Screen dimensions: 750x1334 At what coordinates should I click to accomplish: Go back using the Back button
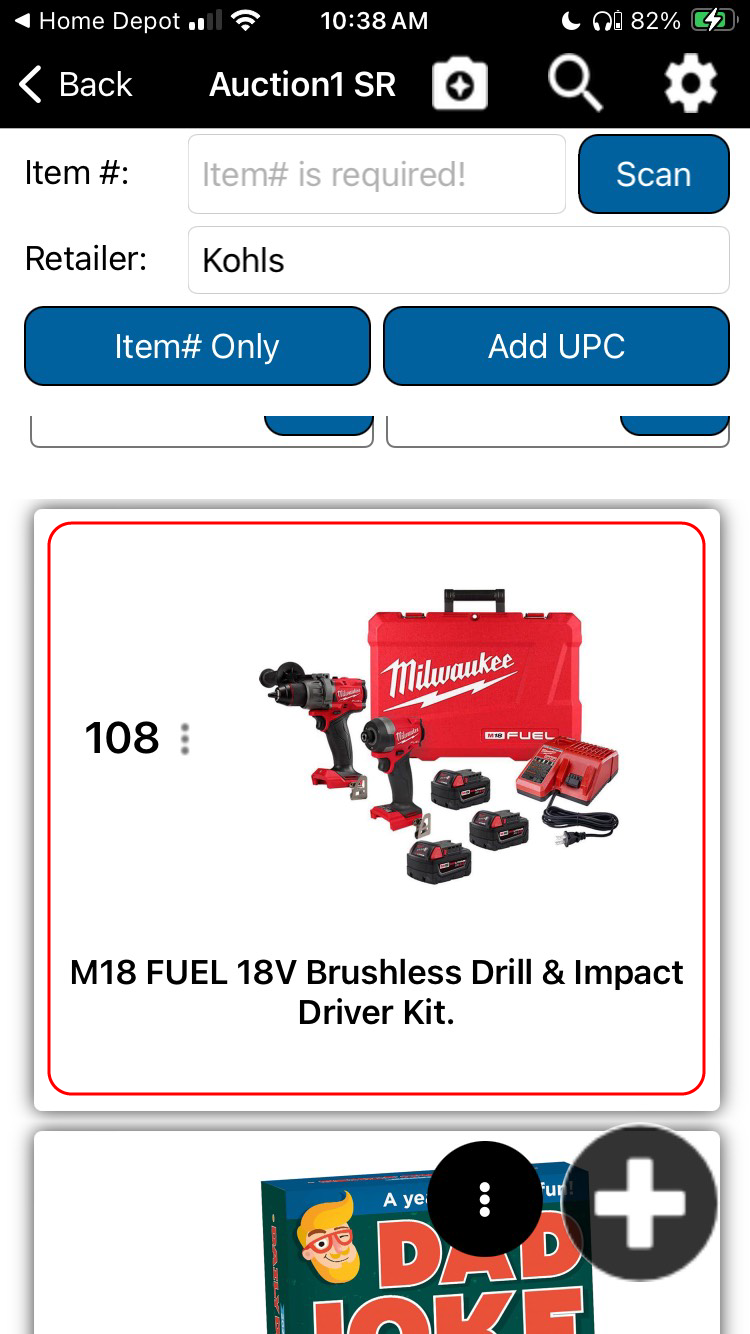(76, 85)
